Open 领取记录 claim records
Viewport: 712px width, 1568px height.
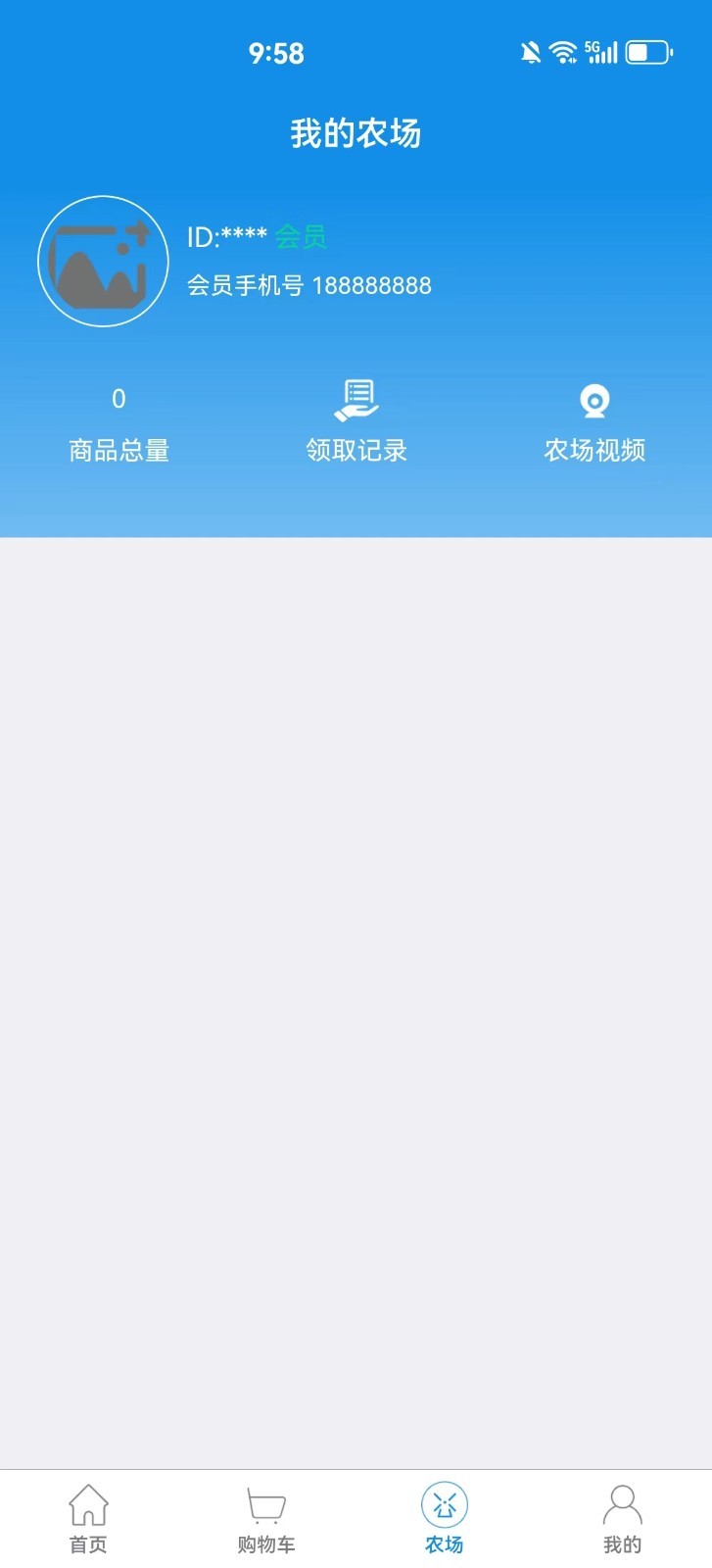coord(356,421)
